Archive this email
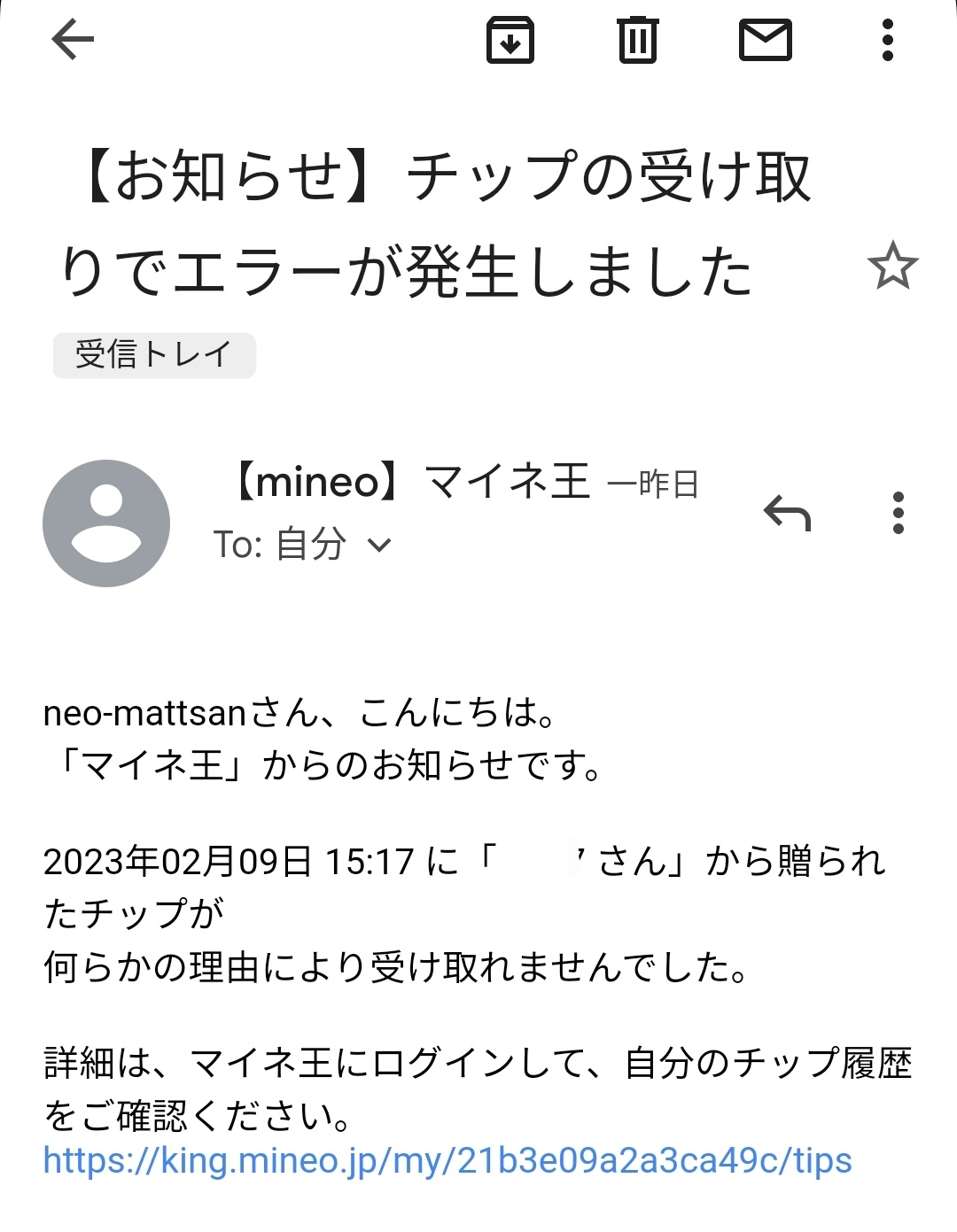Screen dimensions: 957x1232 pyautogui.click(x=510, y=40)
